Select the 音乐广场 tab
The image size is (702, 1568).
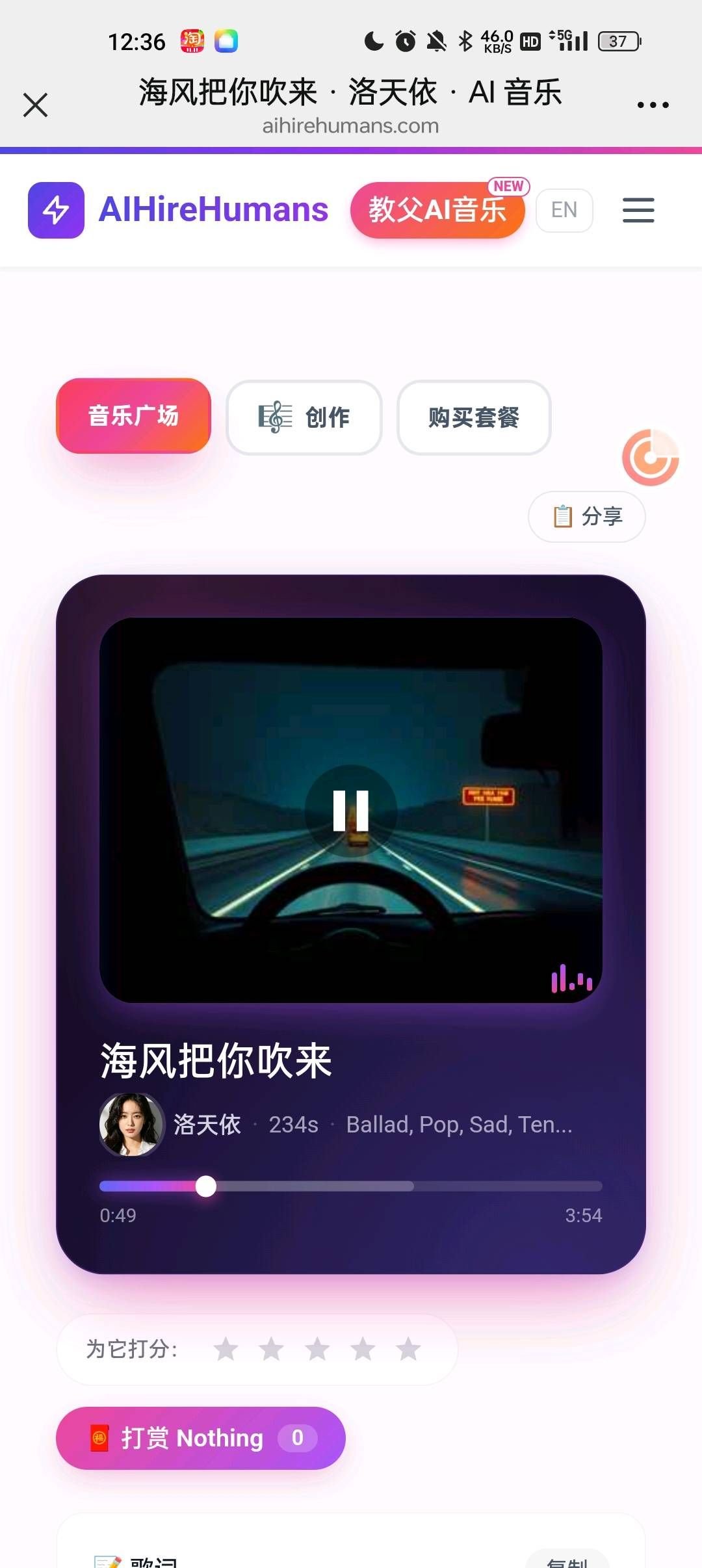tap(133, 416)
